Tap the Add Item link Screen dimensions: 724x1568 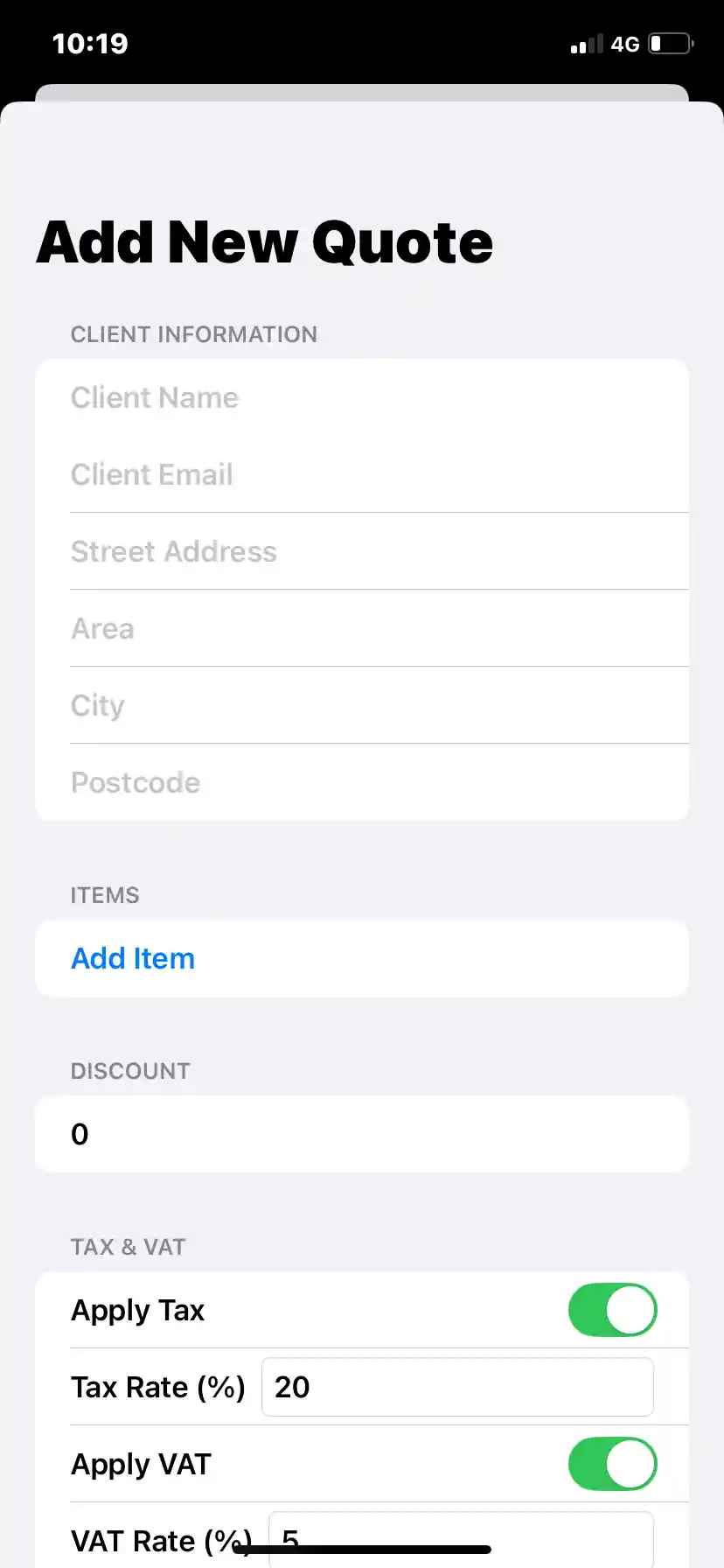tap(133, 958)
